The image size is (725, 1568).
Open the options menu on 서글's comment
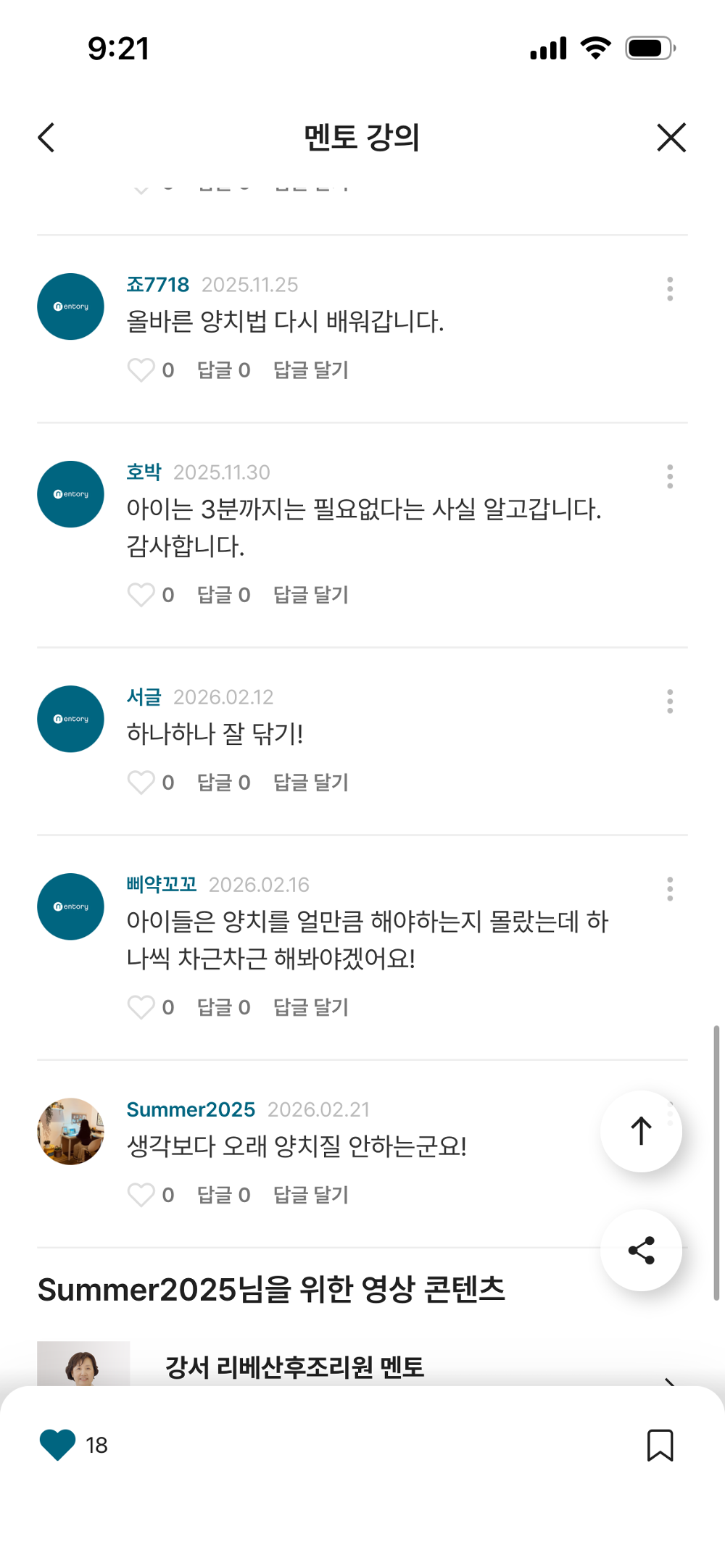click(x=669, y=700)
